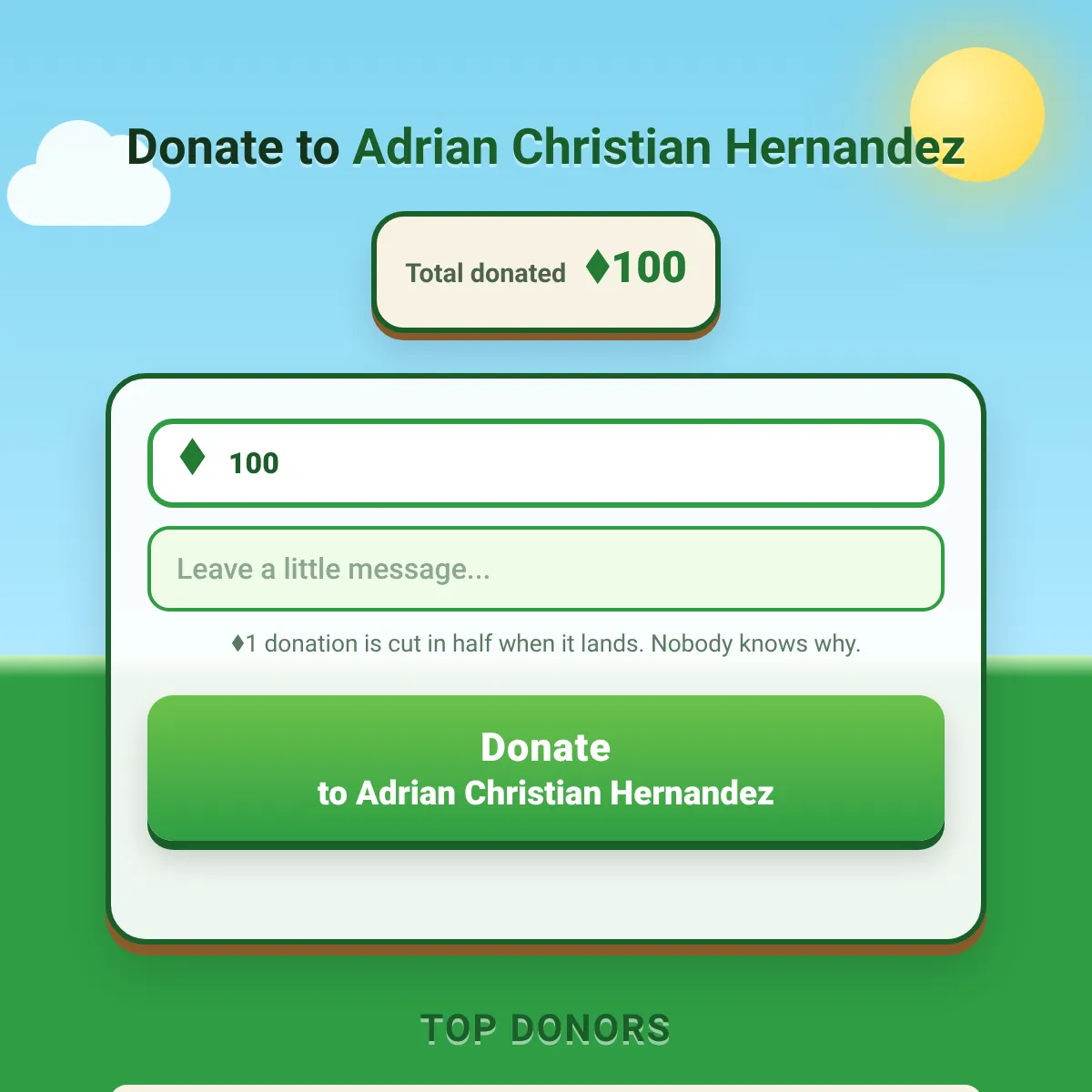The height and width of the screenshot is (1092, 1092).
Task: Tap the donation amount field showing 100
Action: coord(546,463)
